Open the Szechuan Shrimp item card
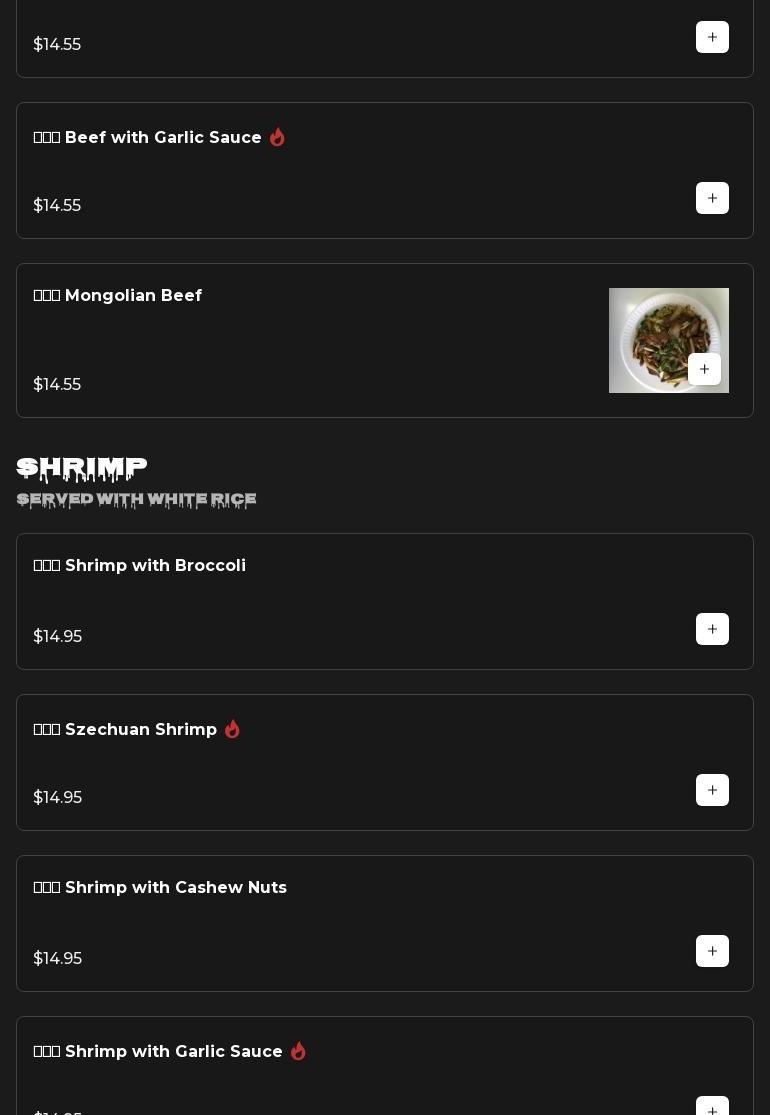 [x=300, y=762]
